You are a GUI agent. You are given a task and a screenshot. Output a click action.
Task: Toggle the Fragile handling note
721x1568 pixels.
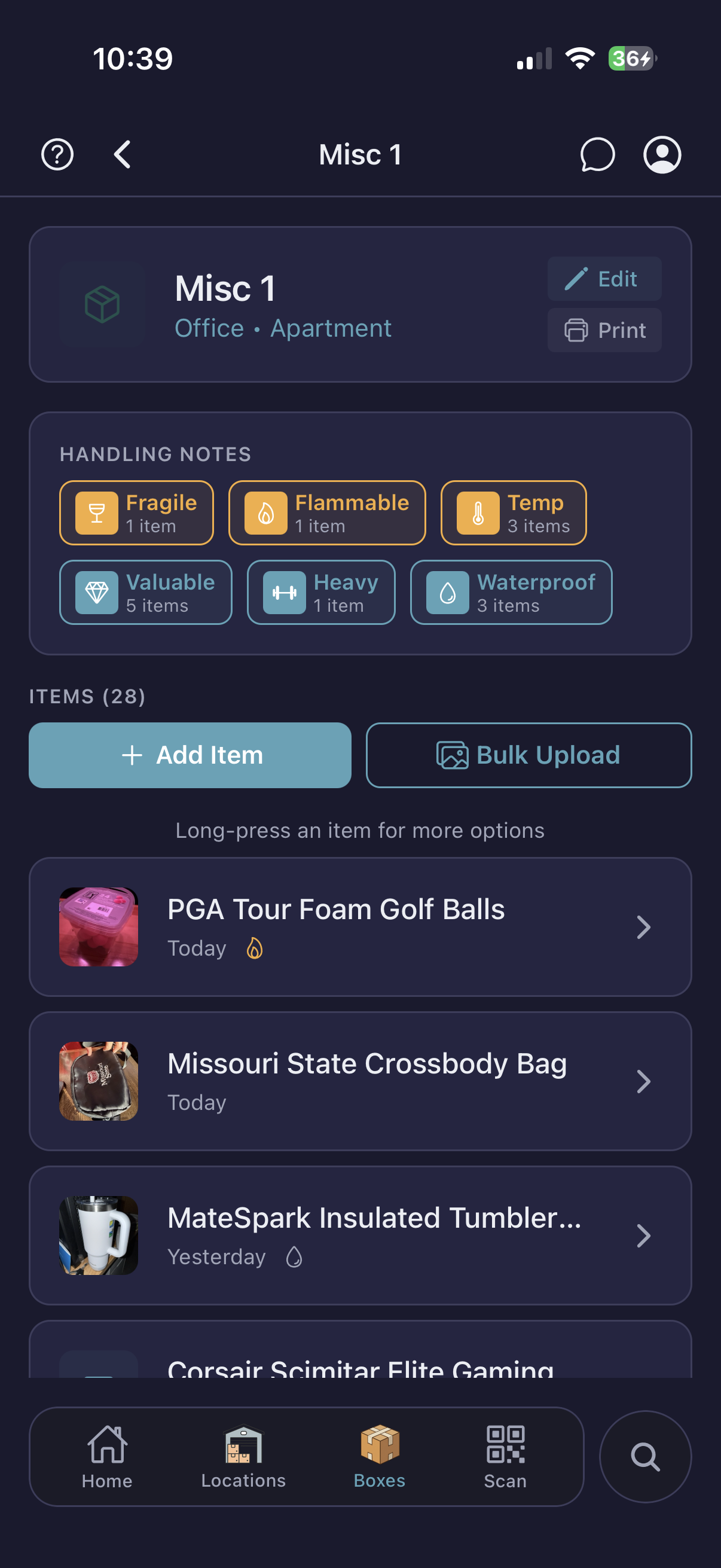[x=136, y=512]
